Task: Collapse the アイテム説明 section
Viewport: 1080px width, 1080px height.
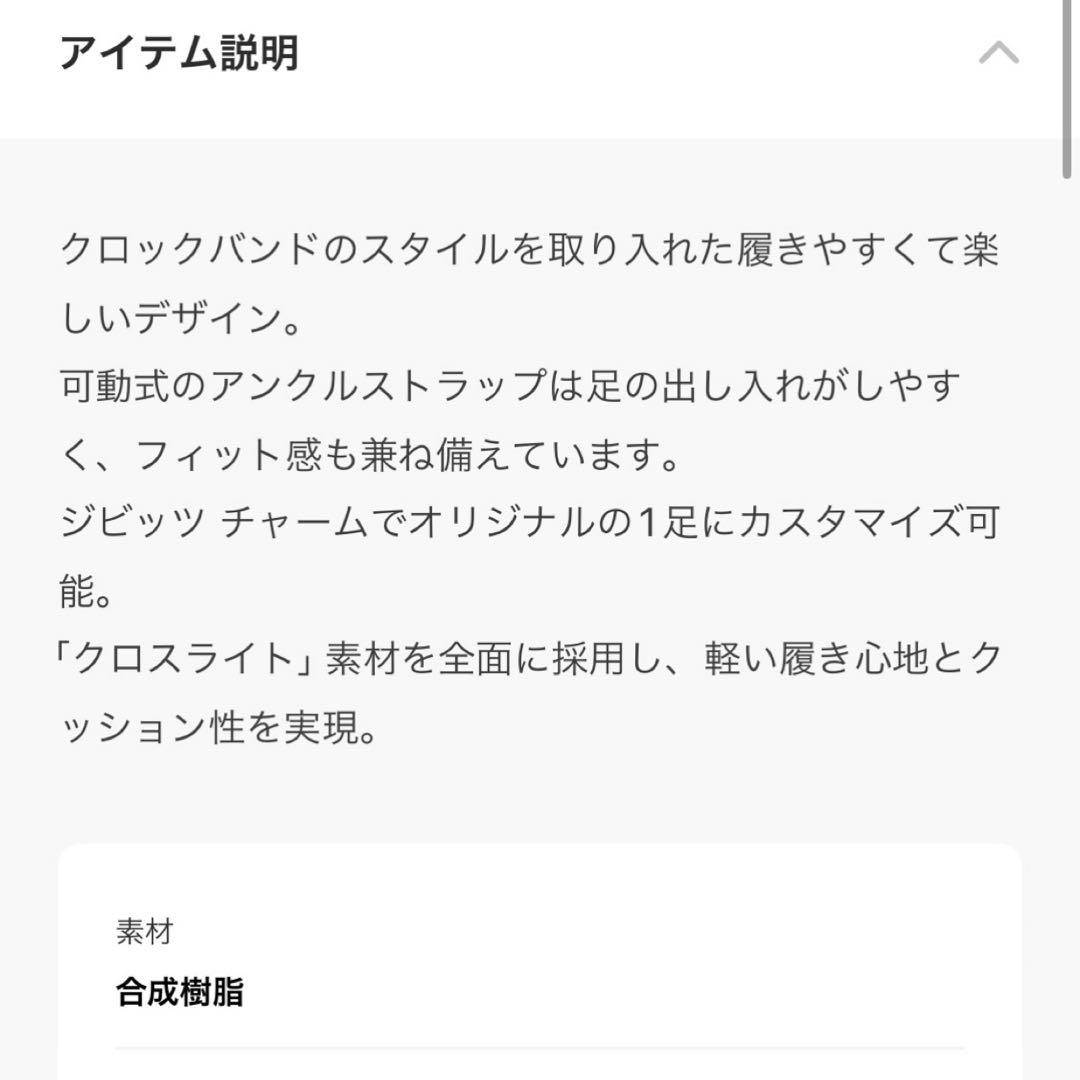Action: click(999, 52)
